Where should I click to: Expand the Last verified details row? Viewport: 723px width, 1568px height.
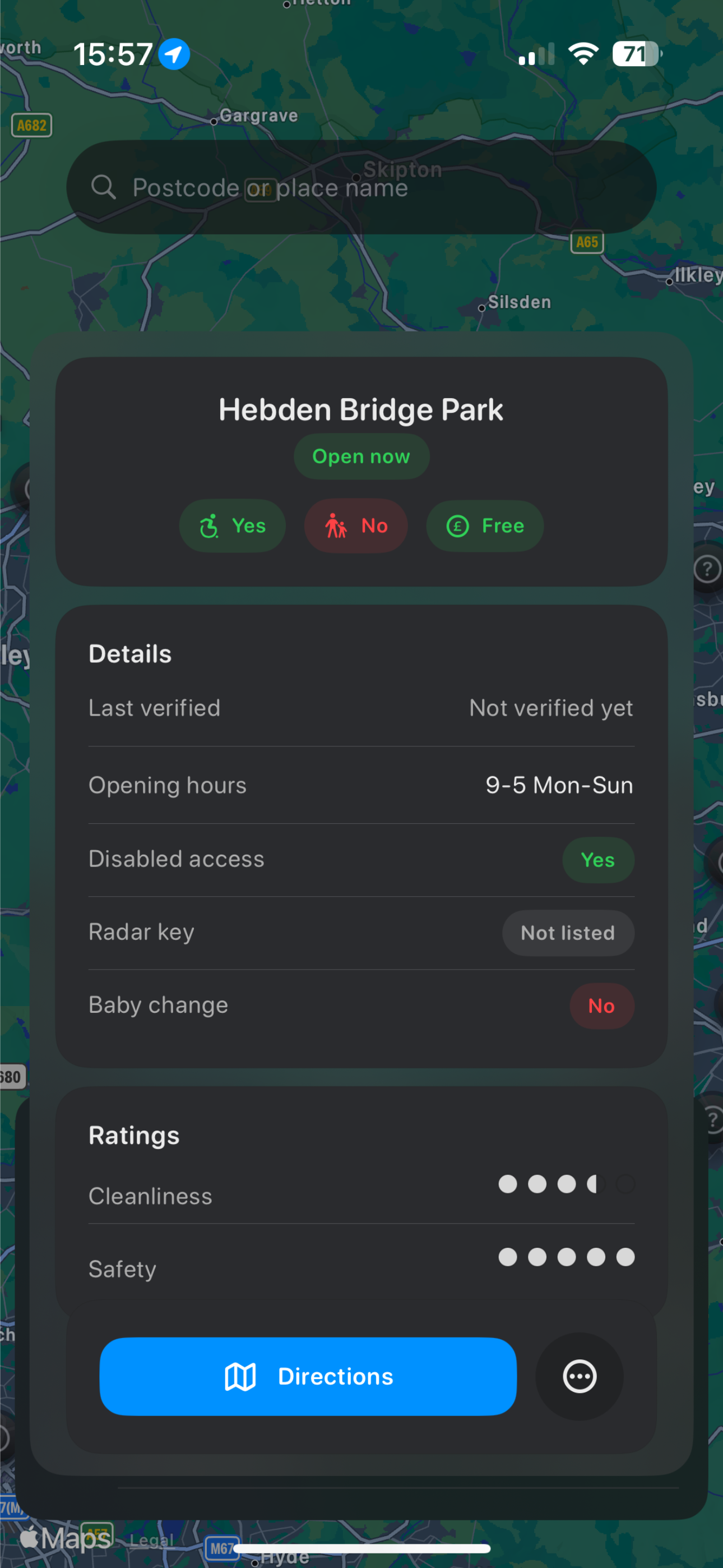361,708
